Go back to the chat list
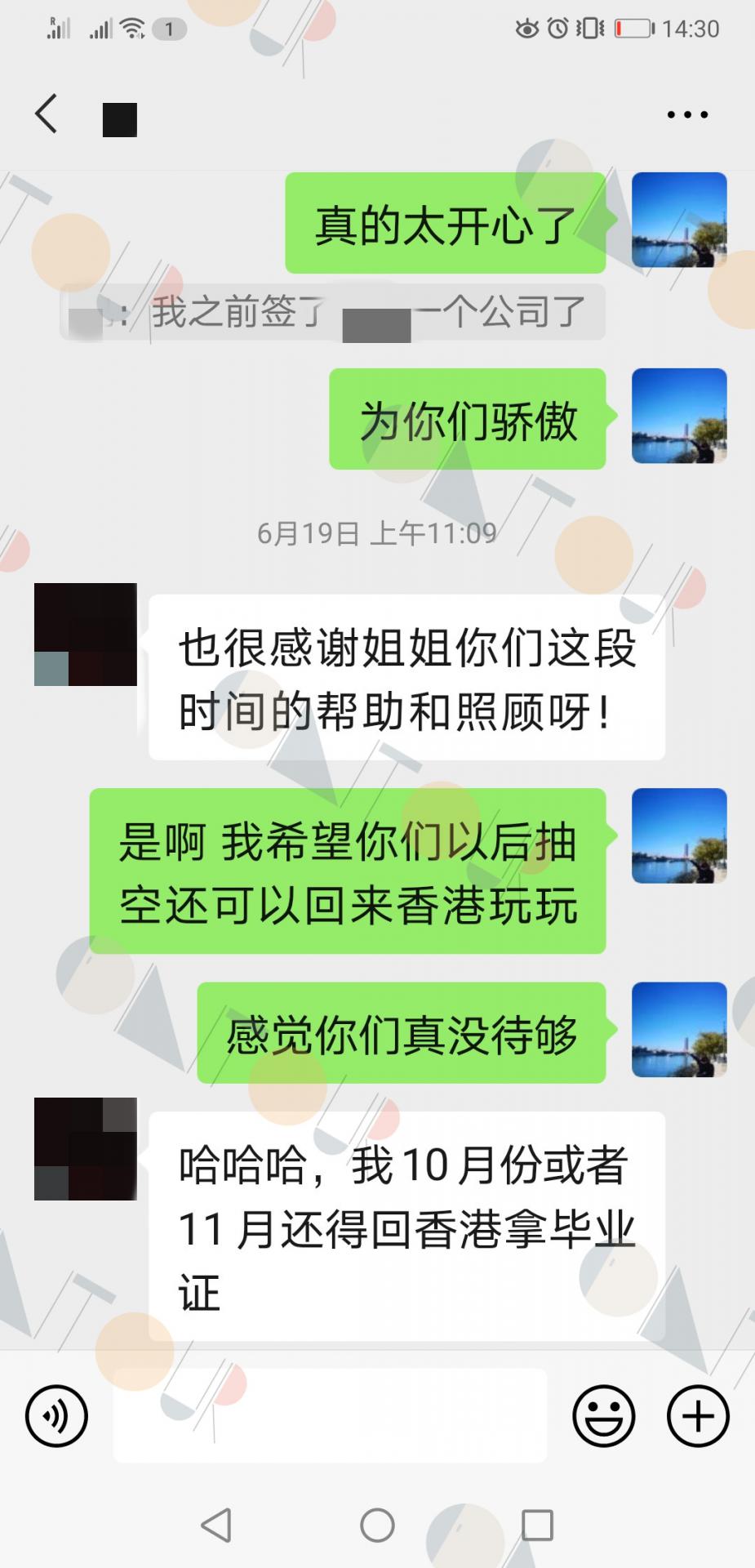 coord(47,114)
